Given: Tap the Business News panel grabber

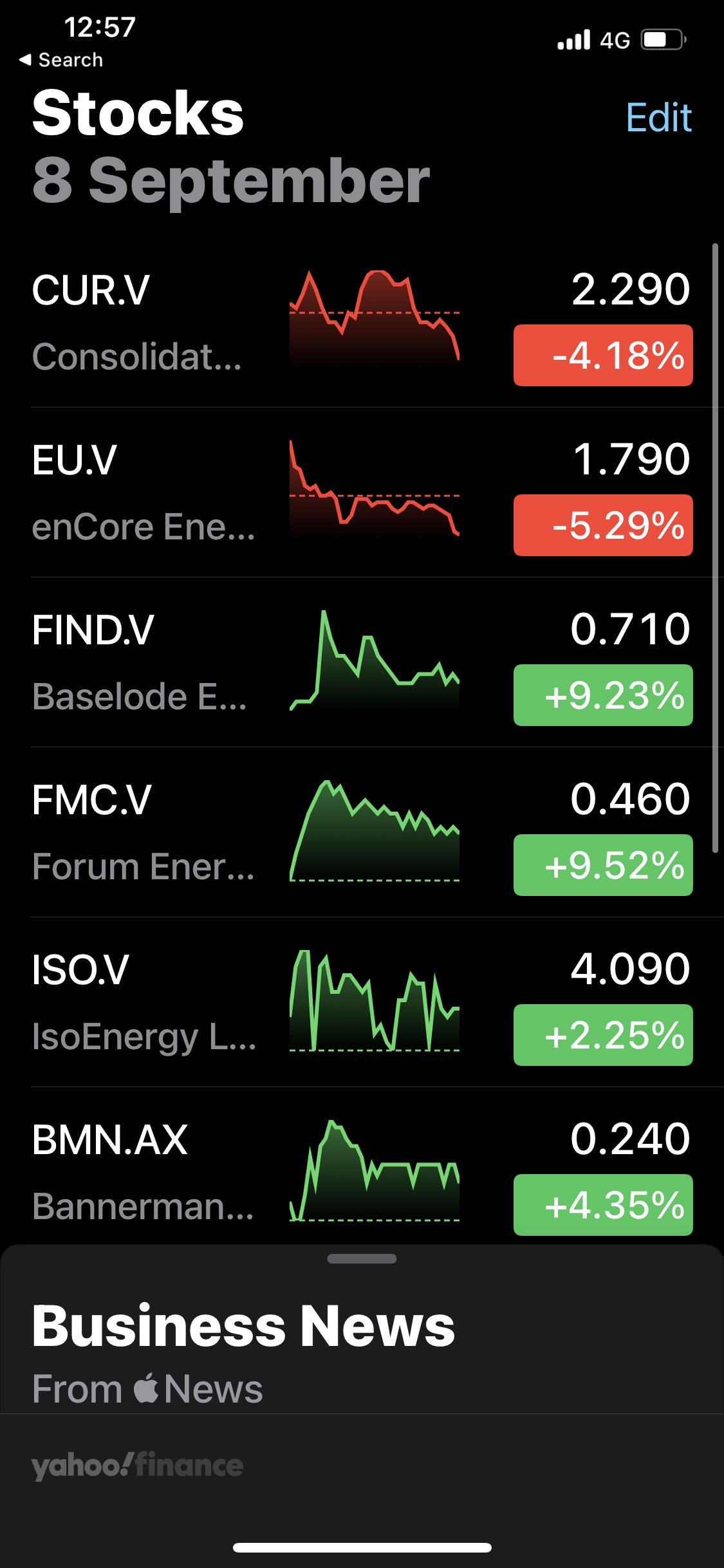Looking at the screenshot, I should click(362, 1259).
